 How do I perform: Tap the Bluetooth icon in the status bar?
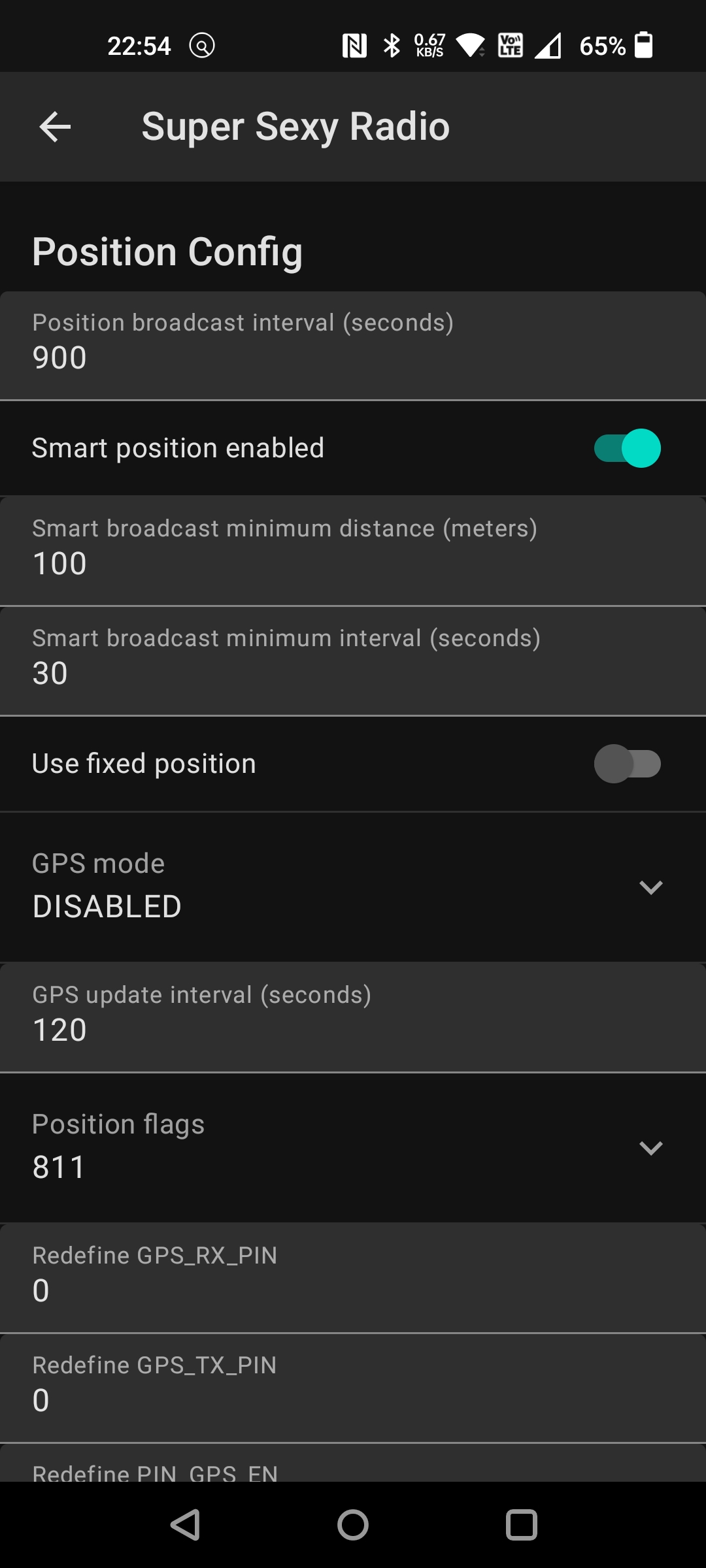point(392,44)
